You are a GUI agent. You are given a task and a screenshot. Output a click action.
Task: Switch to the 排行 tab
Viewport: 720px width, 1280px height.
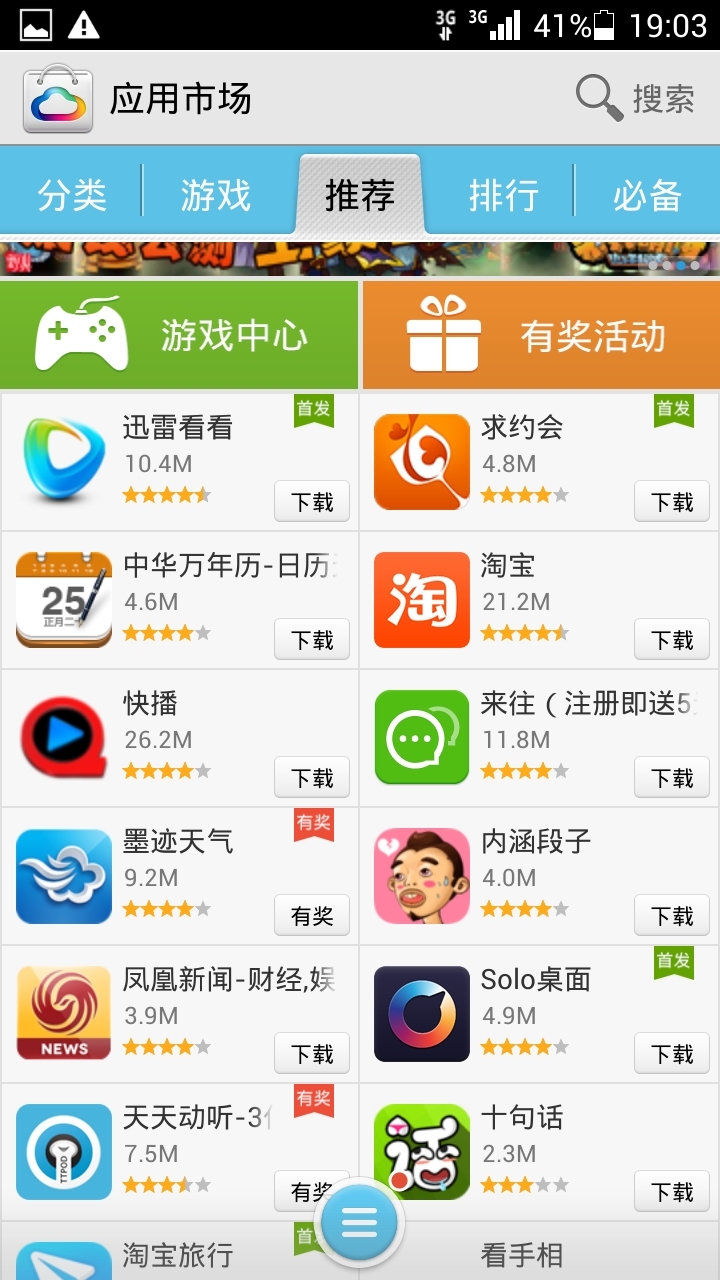point(503,195)
